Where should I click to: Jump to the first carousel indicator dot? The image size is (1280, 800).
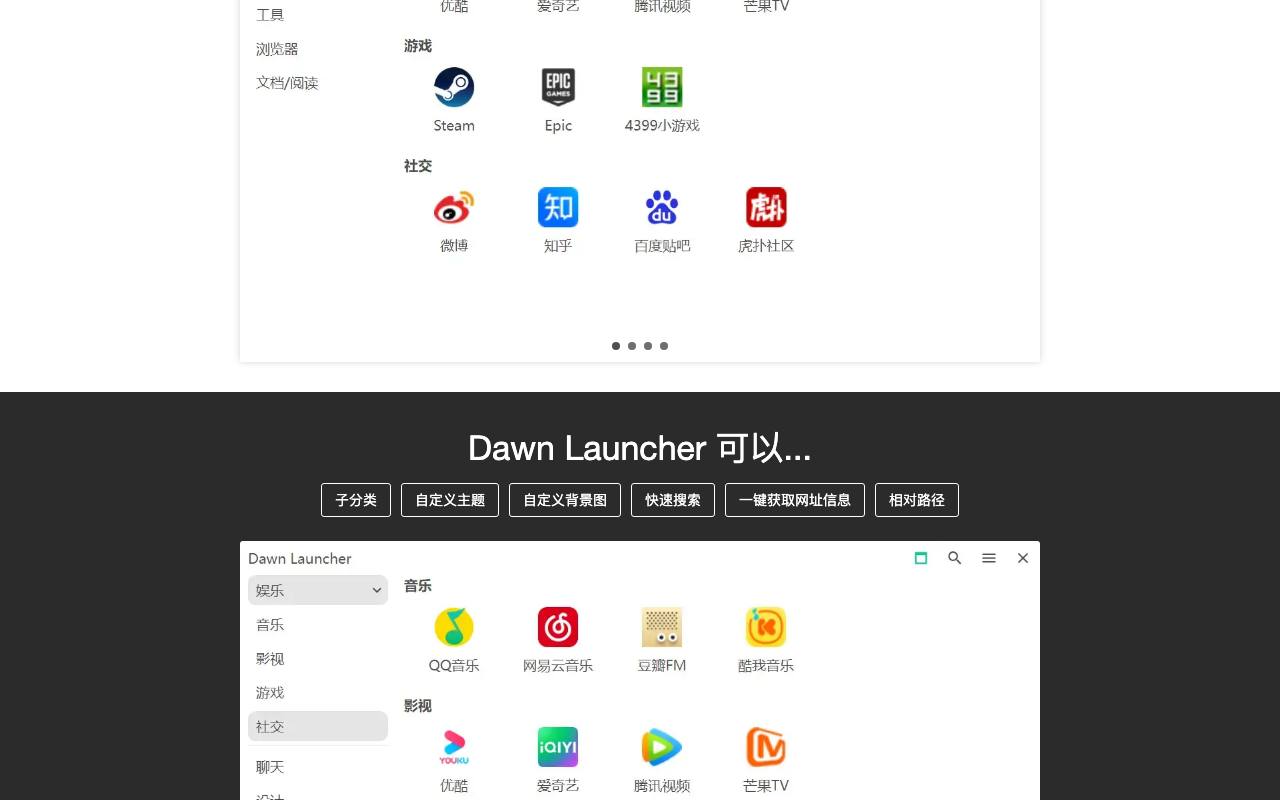616,346
